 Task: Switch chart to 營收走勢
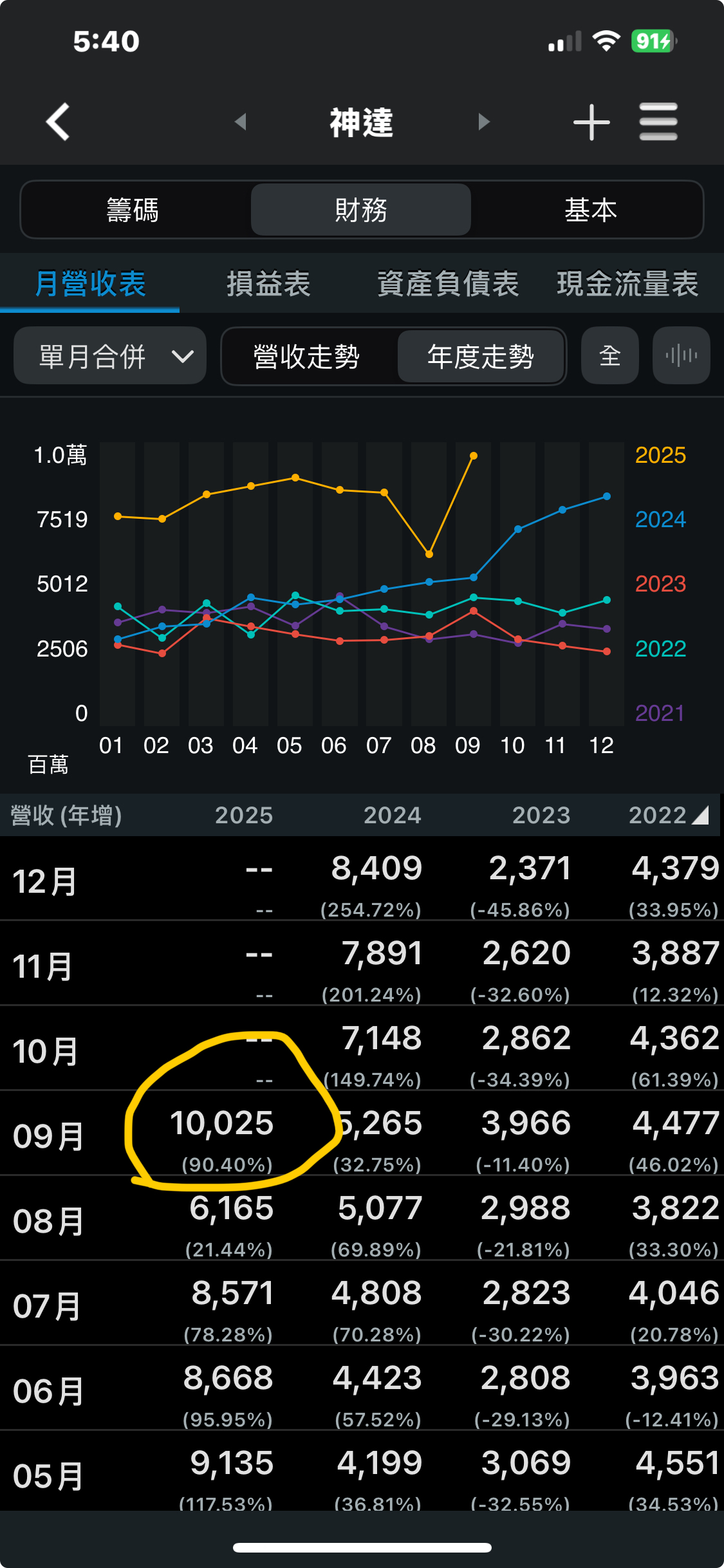pyautogui.click(x=306, y=356)
